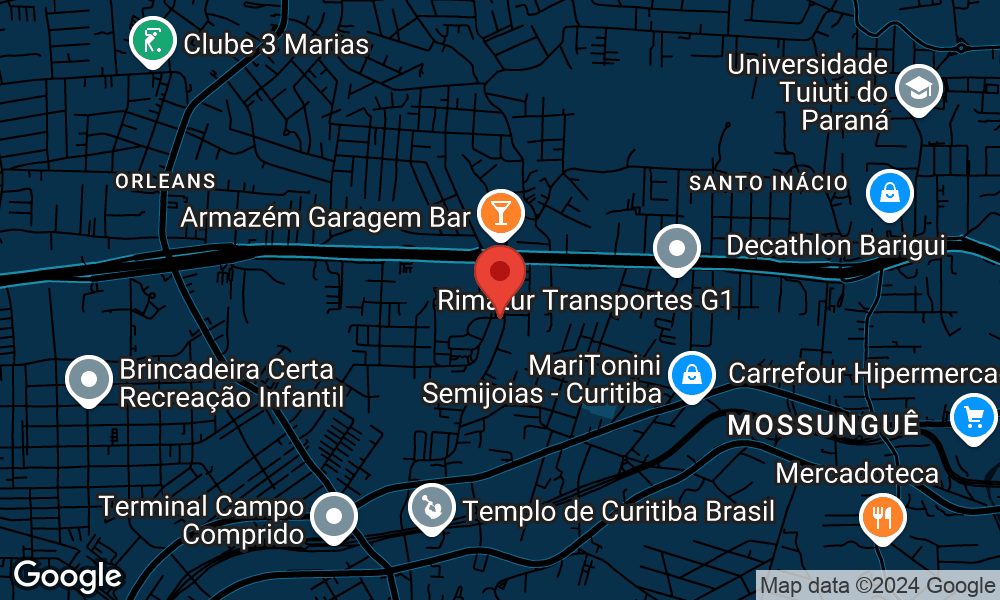
Task: Select the Templo de Curitiba Brasil marker
Action: tap(432, 507)
